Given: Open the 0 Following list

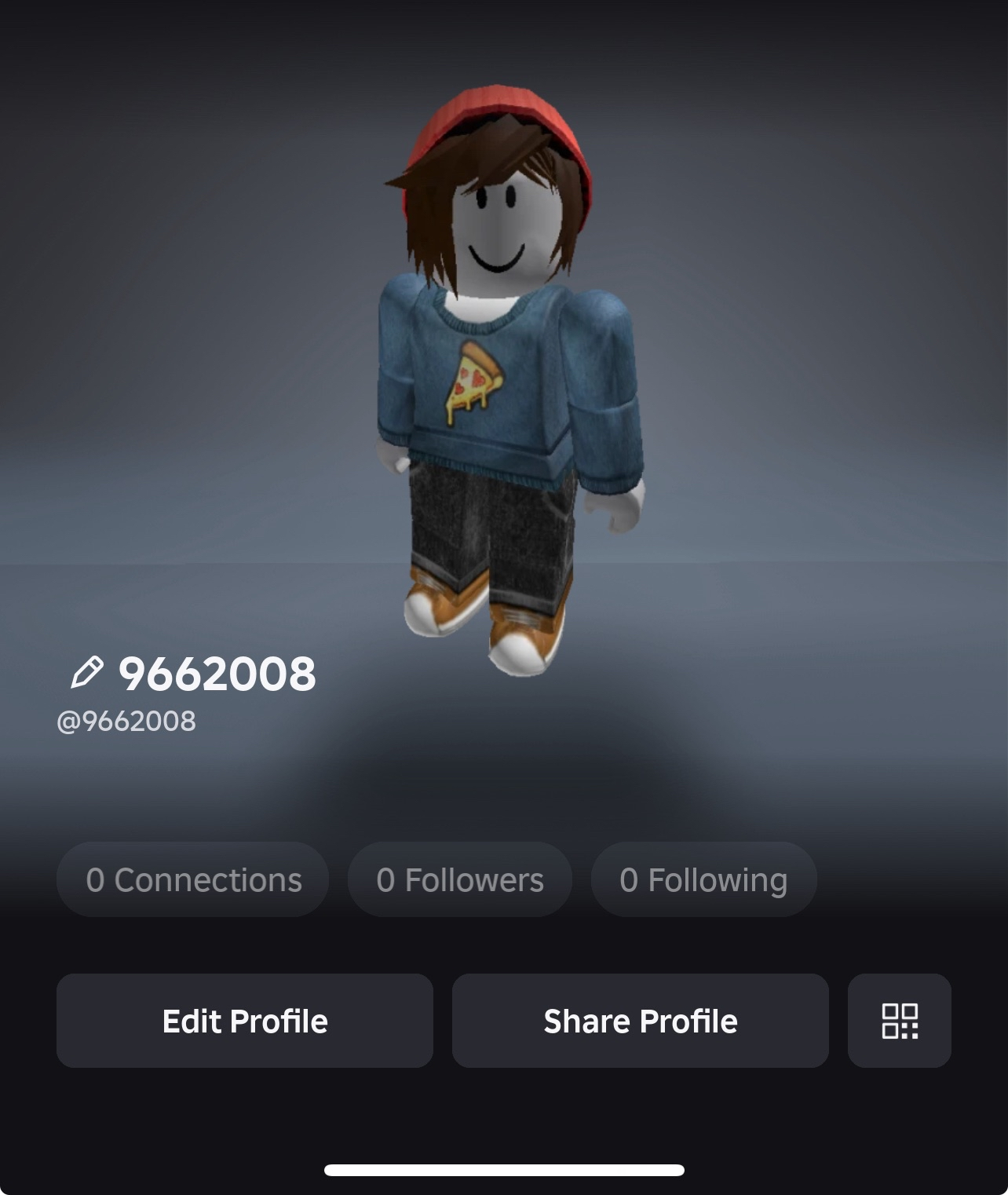Looking at the screenshot, I should point(703,880).
